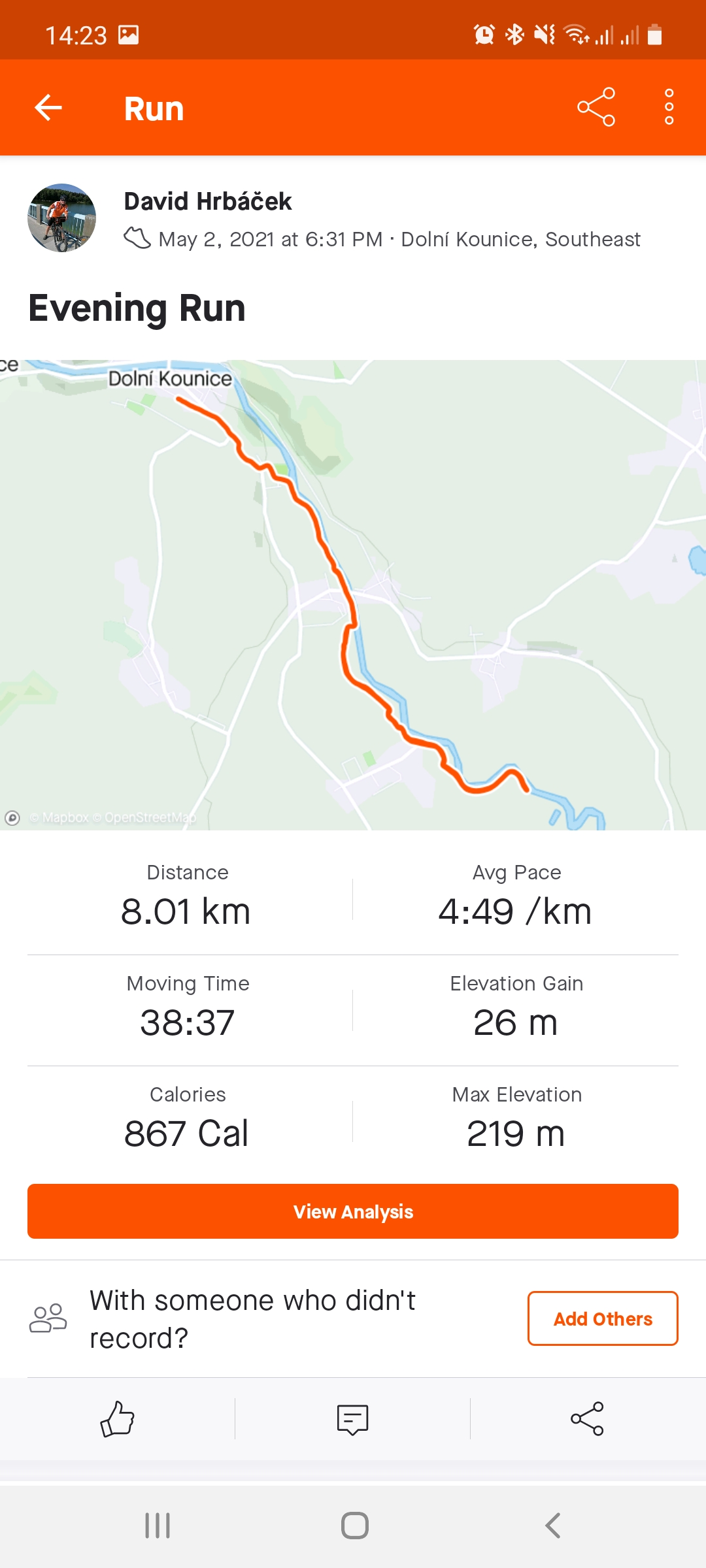Open recent apps from navigation bar

pyautogui.click(x=158, y=1526)
